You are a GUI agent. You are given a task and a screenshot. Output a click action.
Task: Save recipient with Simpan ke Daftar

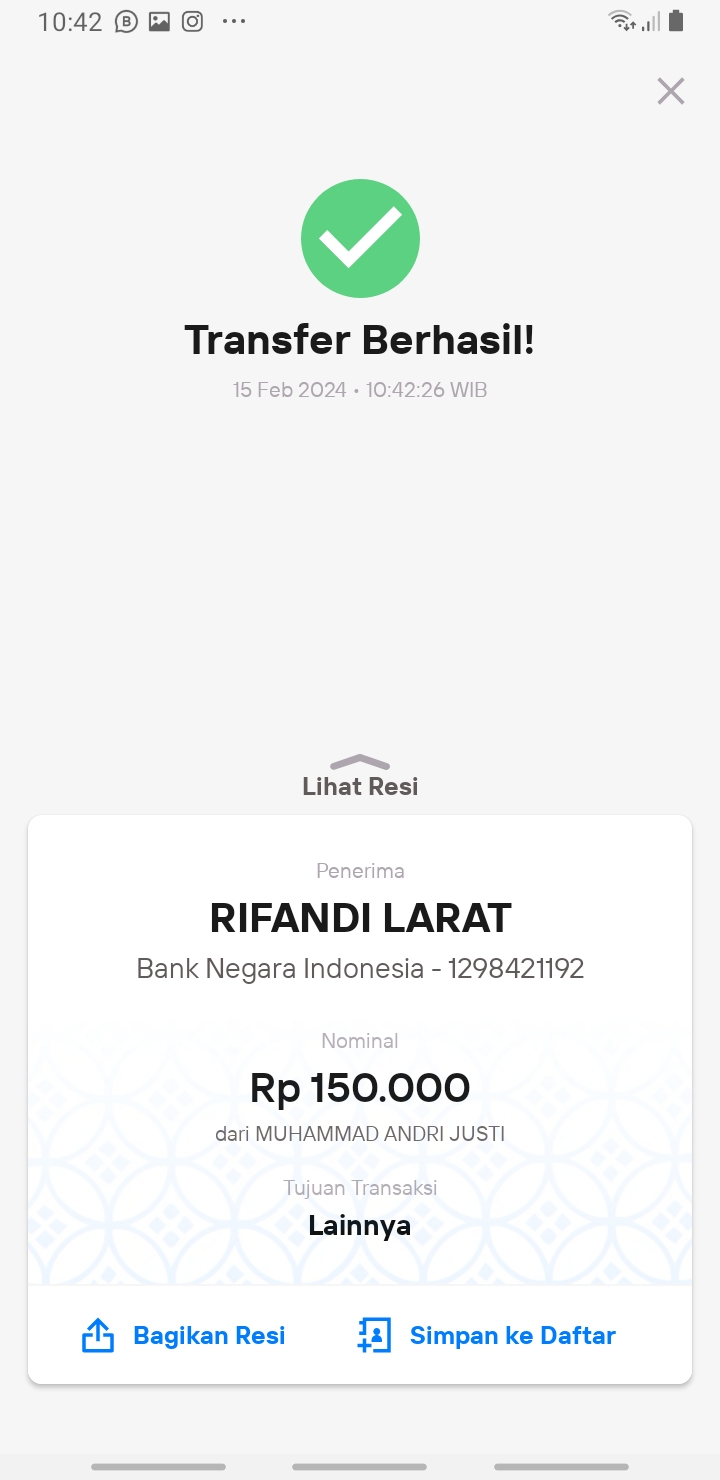tap(486, 1335)
